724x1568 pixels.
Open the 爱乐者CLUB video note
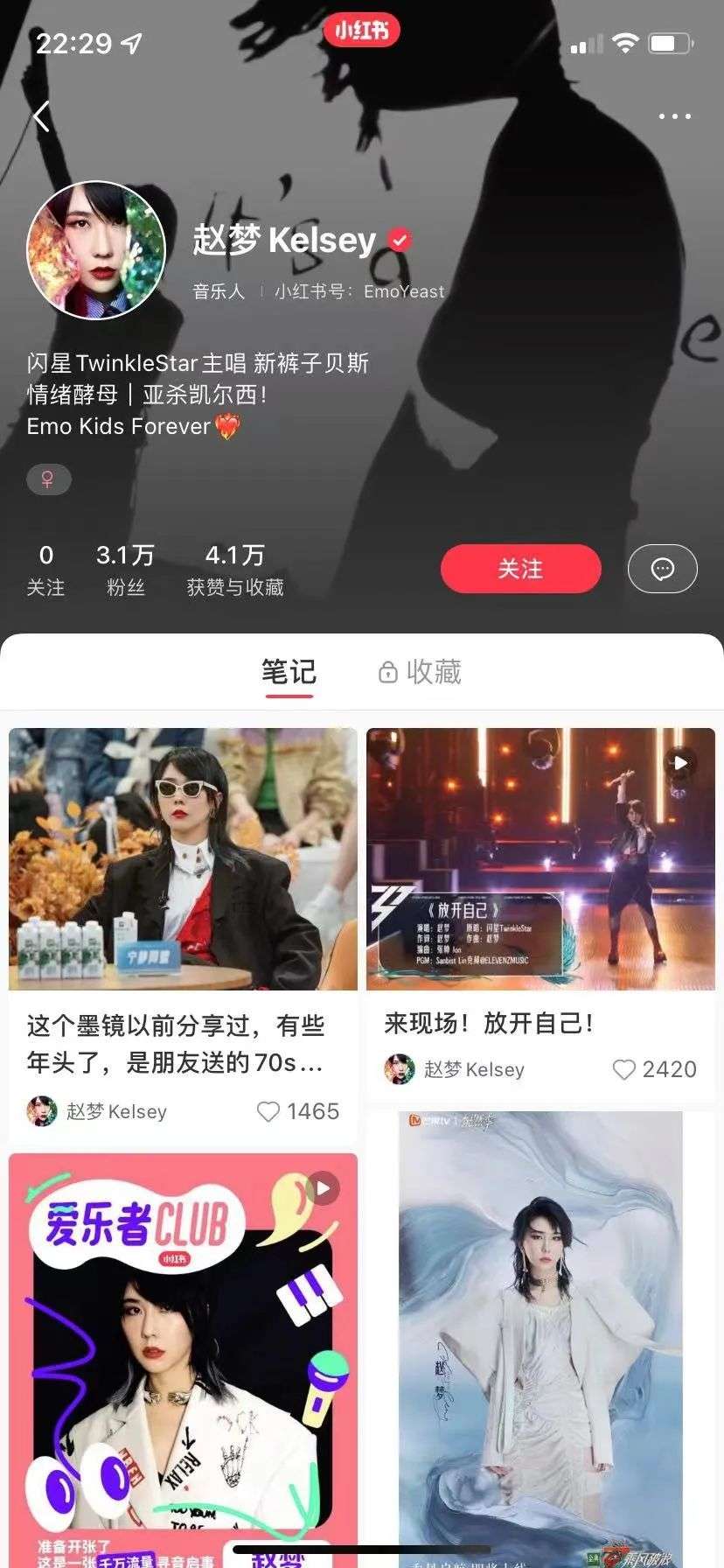click(183, 1356)
